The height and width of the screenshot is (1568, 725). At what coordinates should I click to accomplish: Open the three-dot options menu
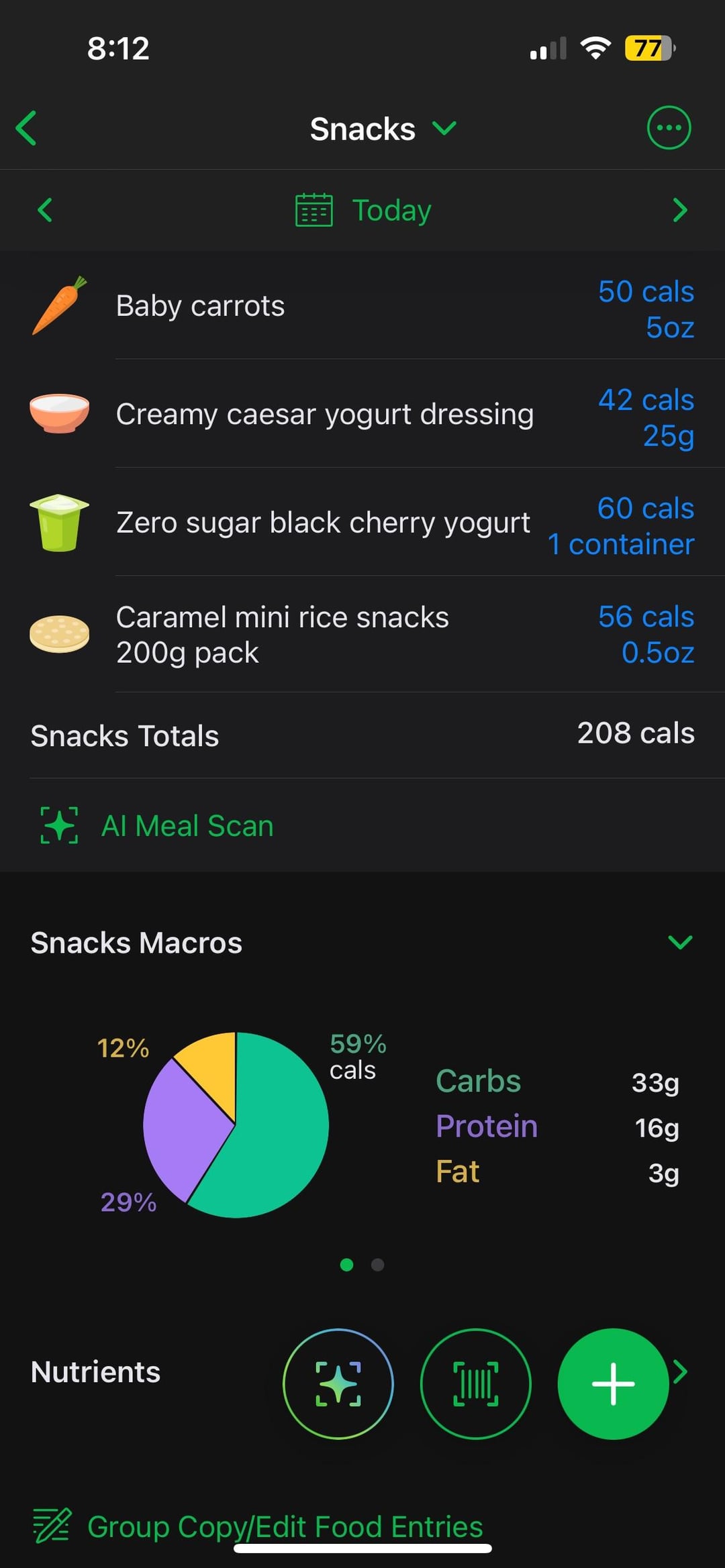tap(668, 127)
